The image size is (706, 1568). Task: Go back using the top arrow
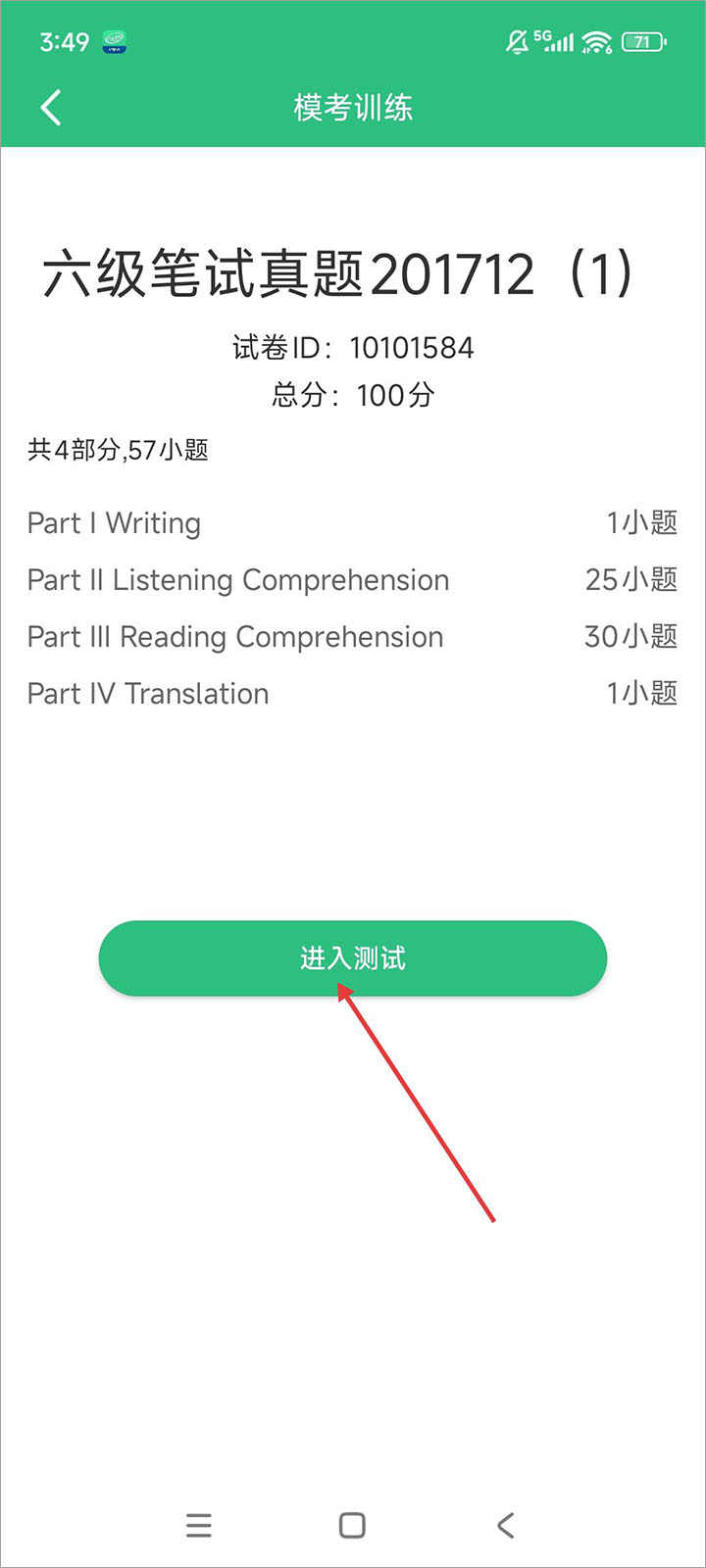click(x=51, y=107)
